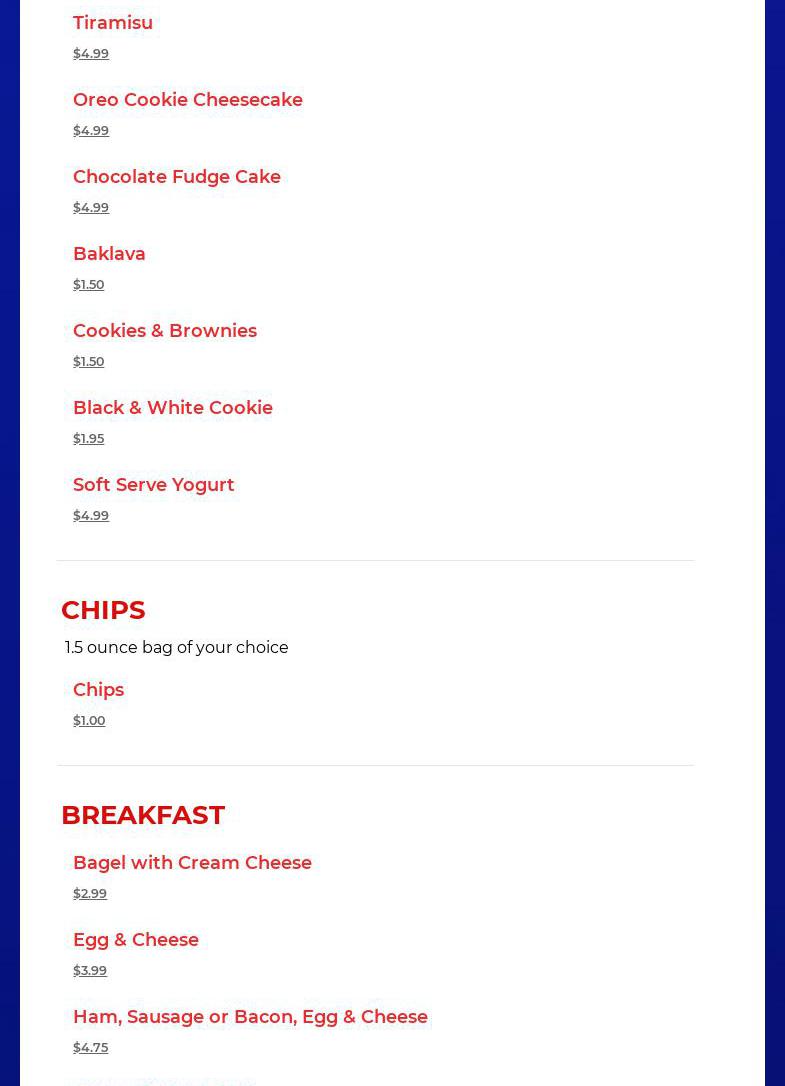Select Bagel with Cream Cheese

(192, 863)
